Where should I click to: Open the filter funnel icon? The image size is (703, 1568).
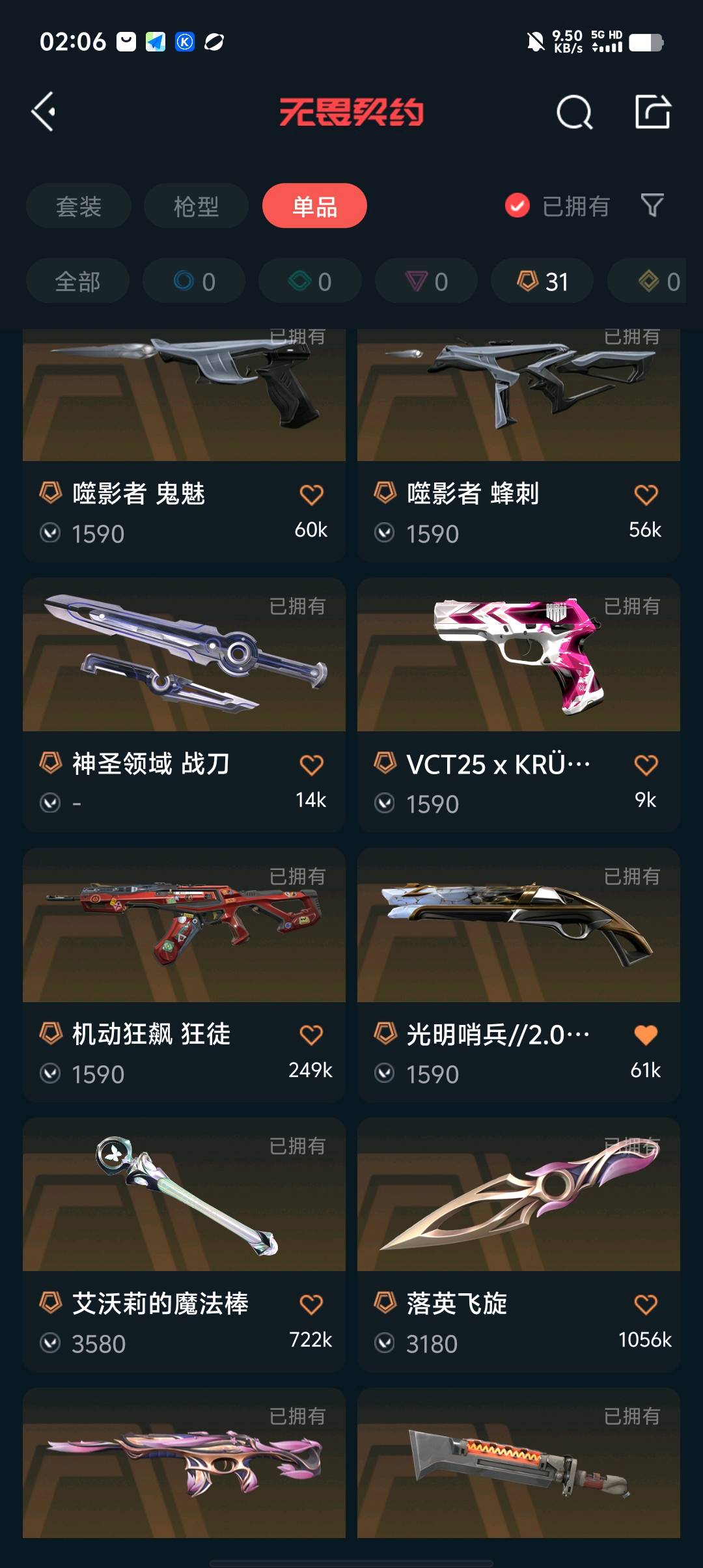tap(652, 206)
